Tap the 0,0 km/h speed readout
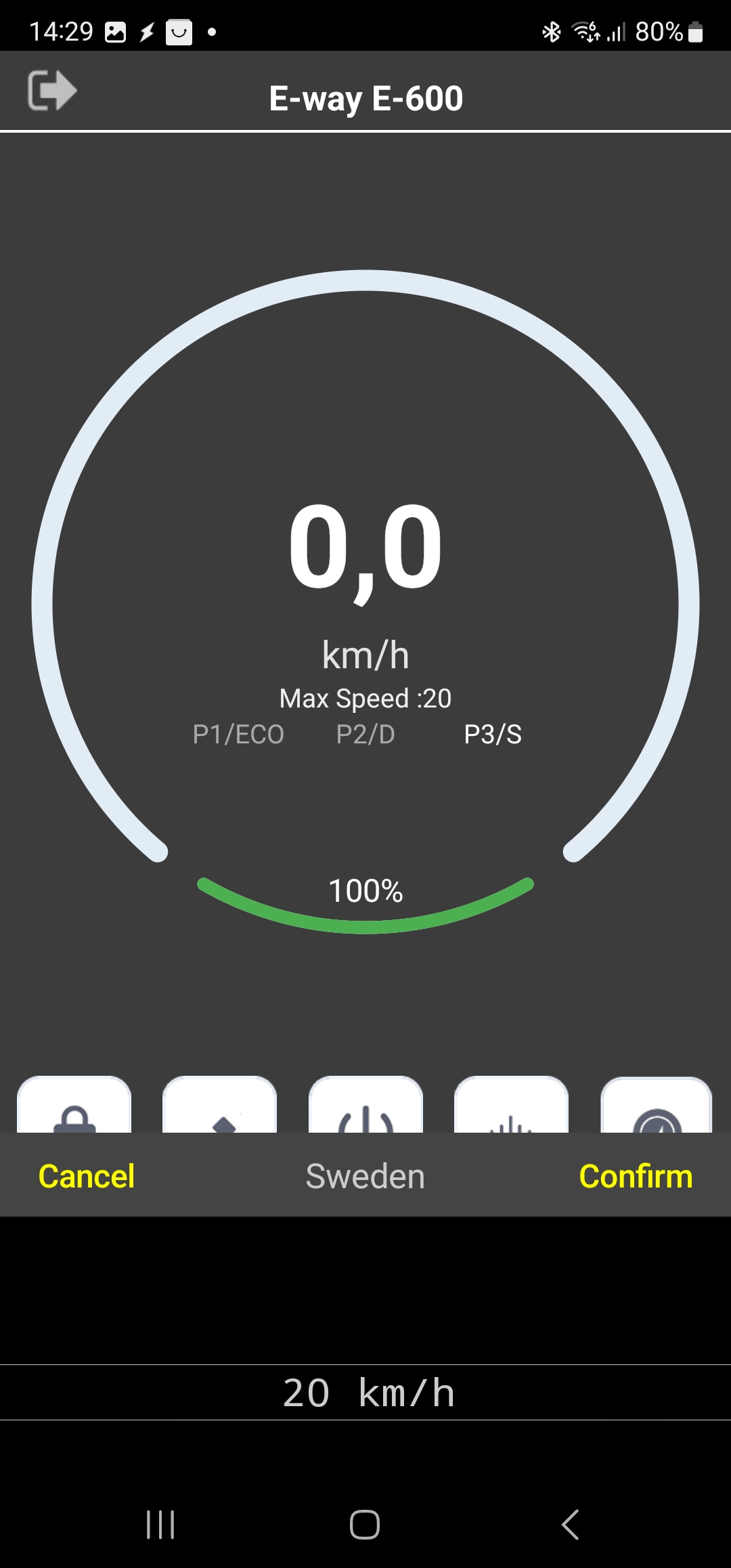 (x=365, y=548)
